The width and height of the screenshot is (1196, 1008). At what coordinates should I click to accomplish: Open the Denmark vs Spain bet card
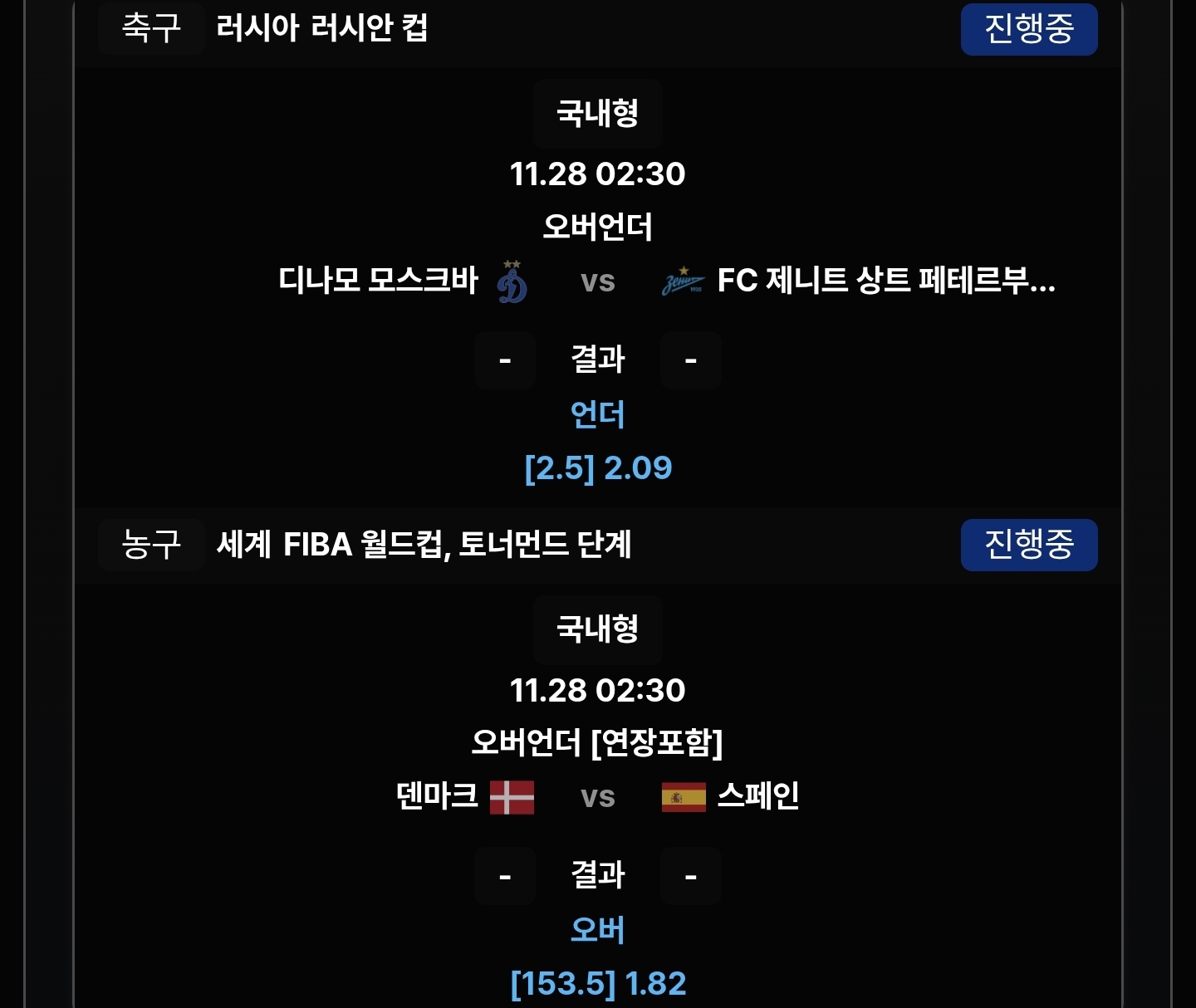click(597, 796)
